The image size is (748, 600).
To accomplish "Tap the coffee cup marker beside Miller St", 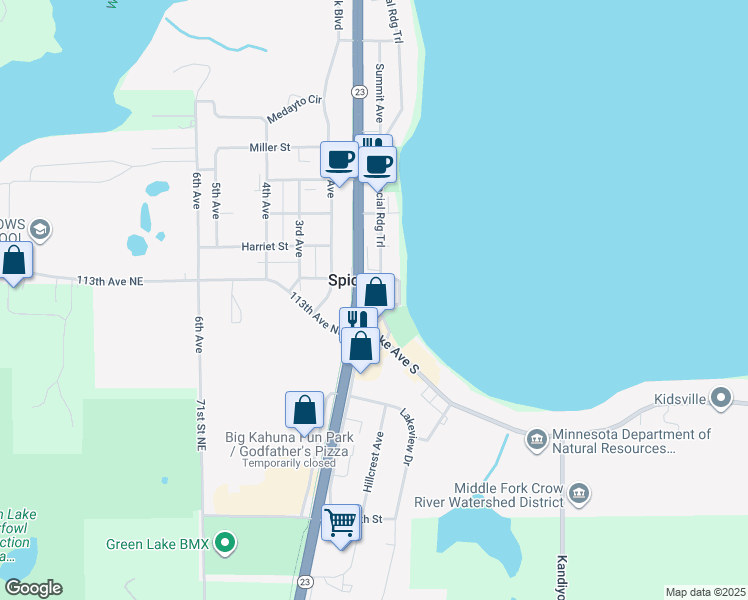I will click(340, 160).
